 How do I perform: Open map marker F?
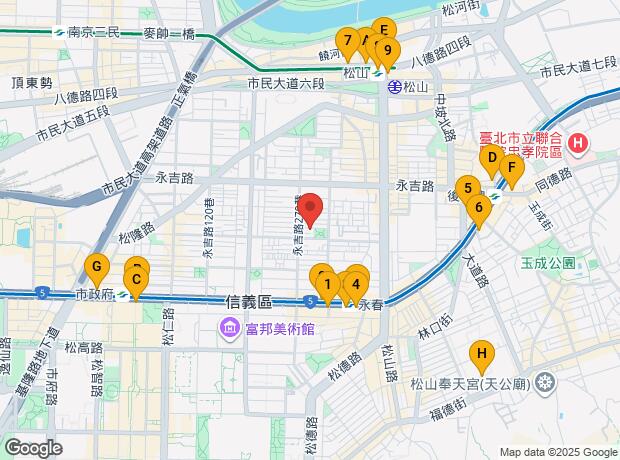click(x=511, y=168)
